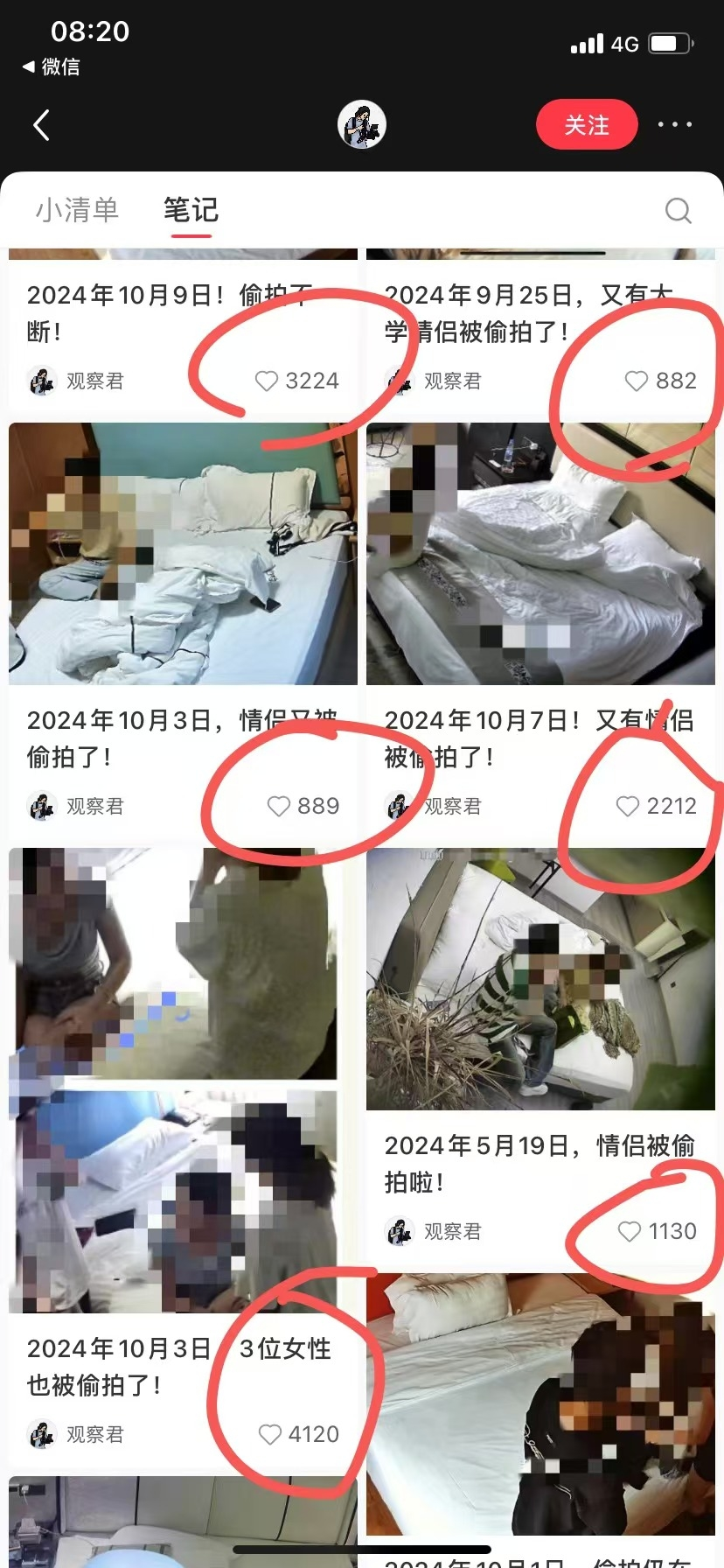This screenshot has height=1568, width=724.
Task: Like the note with 3224 likes
Action: pyautogui.click(x=267, y=381)
